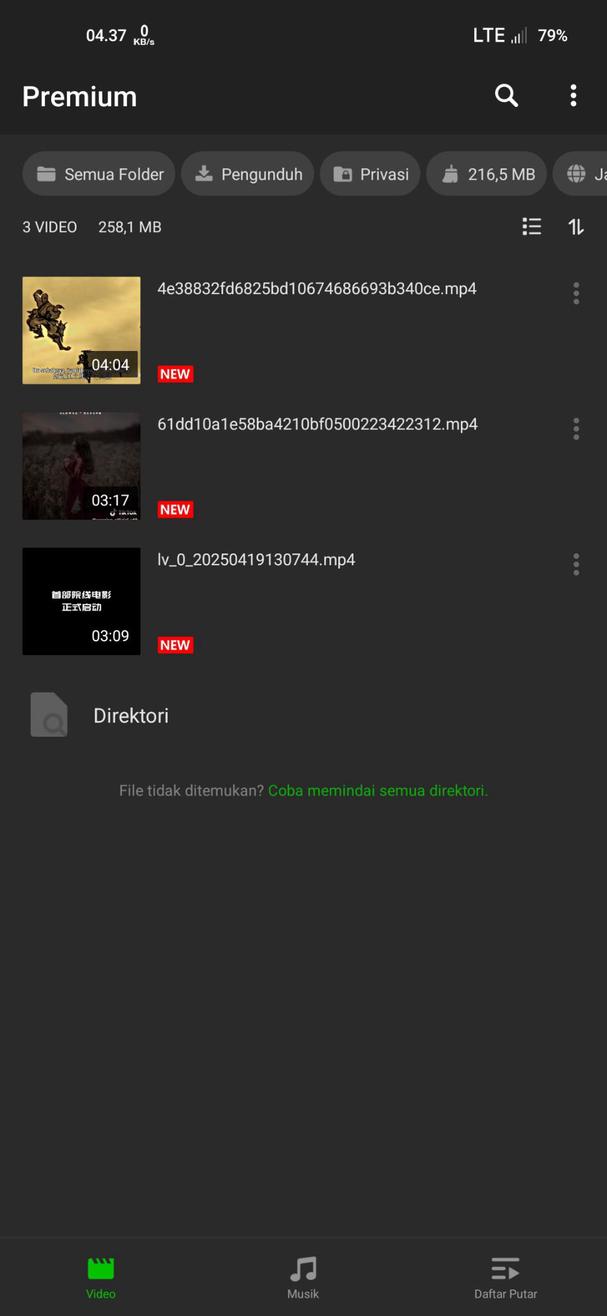Select the Video tab

100,1278
